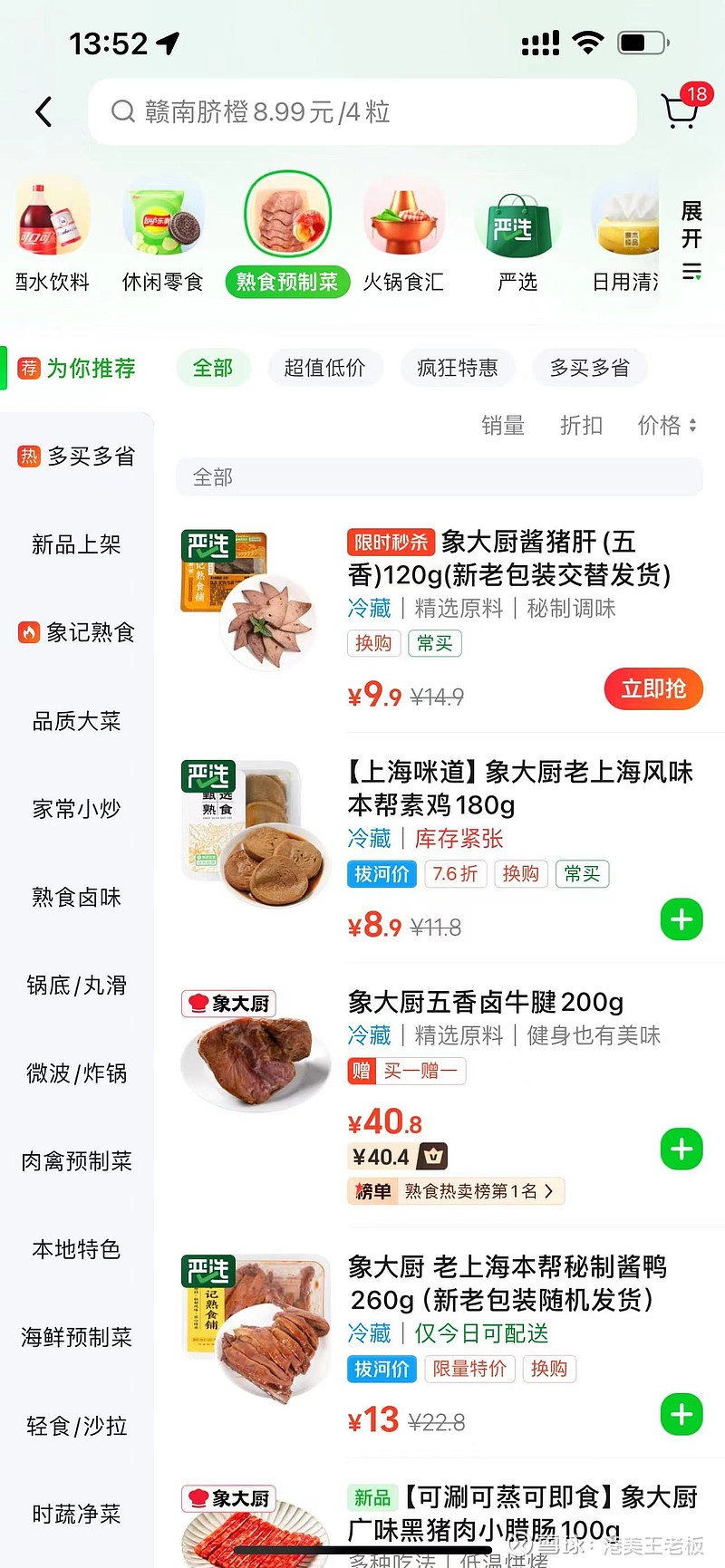Open 象记熟食 in the side menu

click(x=77, y=632)
